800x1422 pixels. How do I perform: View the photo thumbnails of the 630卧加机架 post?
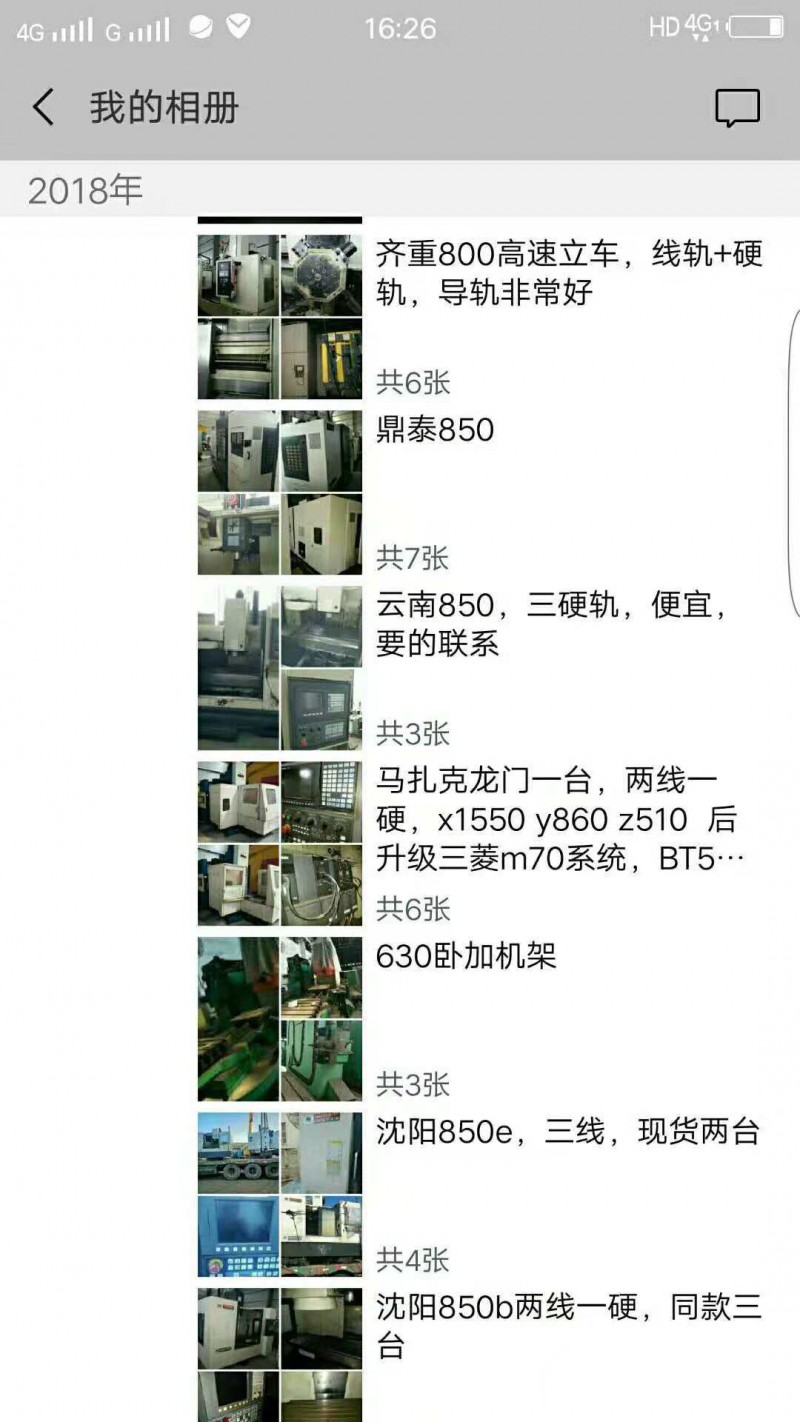pos(280,1018)
